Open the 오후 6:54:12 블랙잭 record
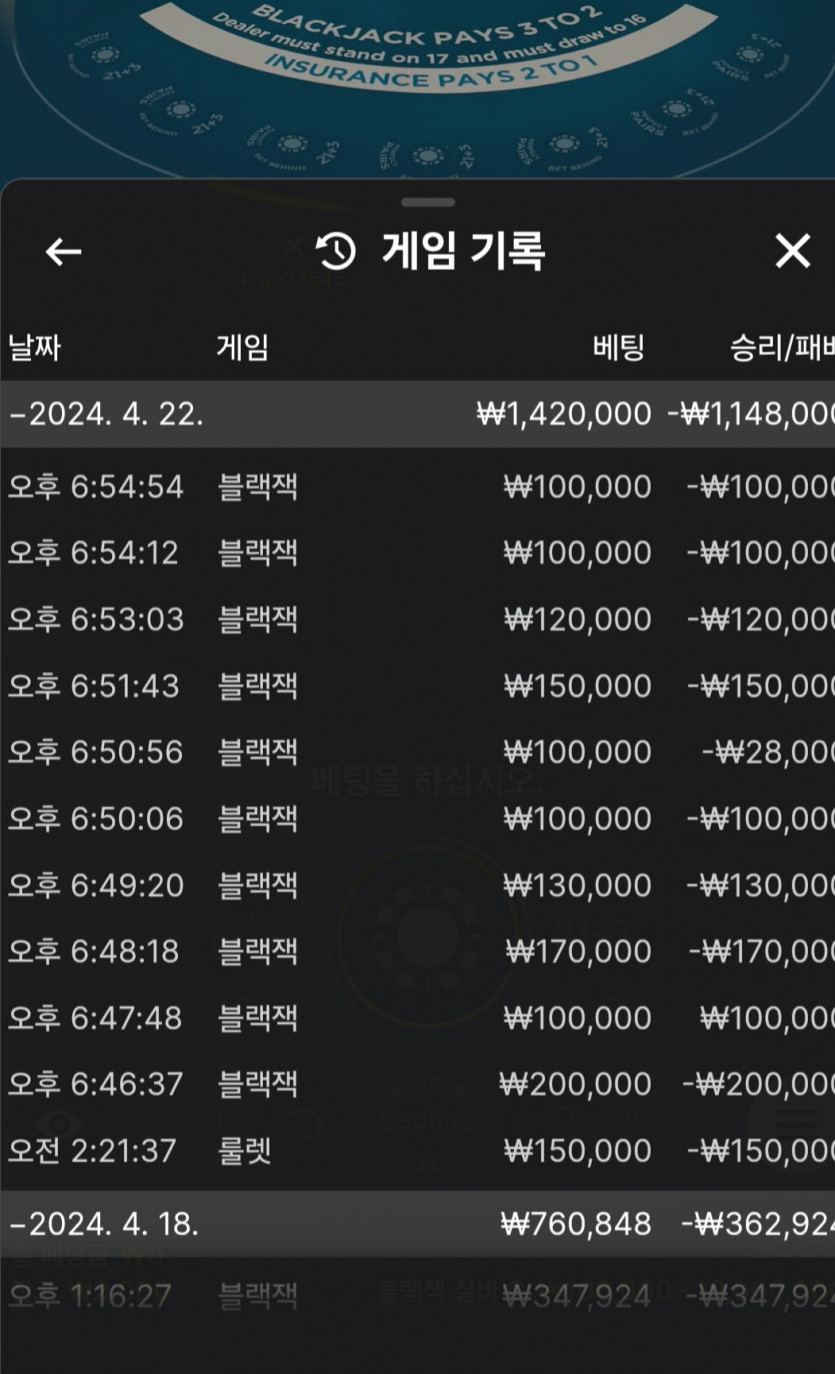 417,553
